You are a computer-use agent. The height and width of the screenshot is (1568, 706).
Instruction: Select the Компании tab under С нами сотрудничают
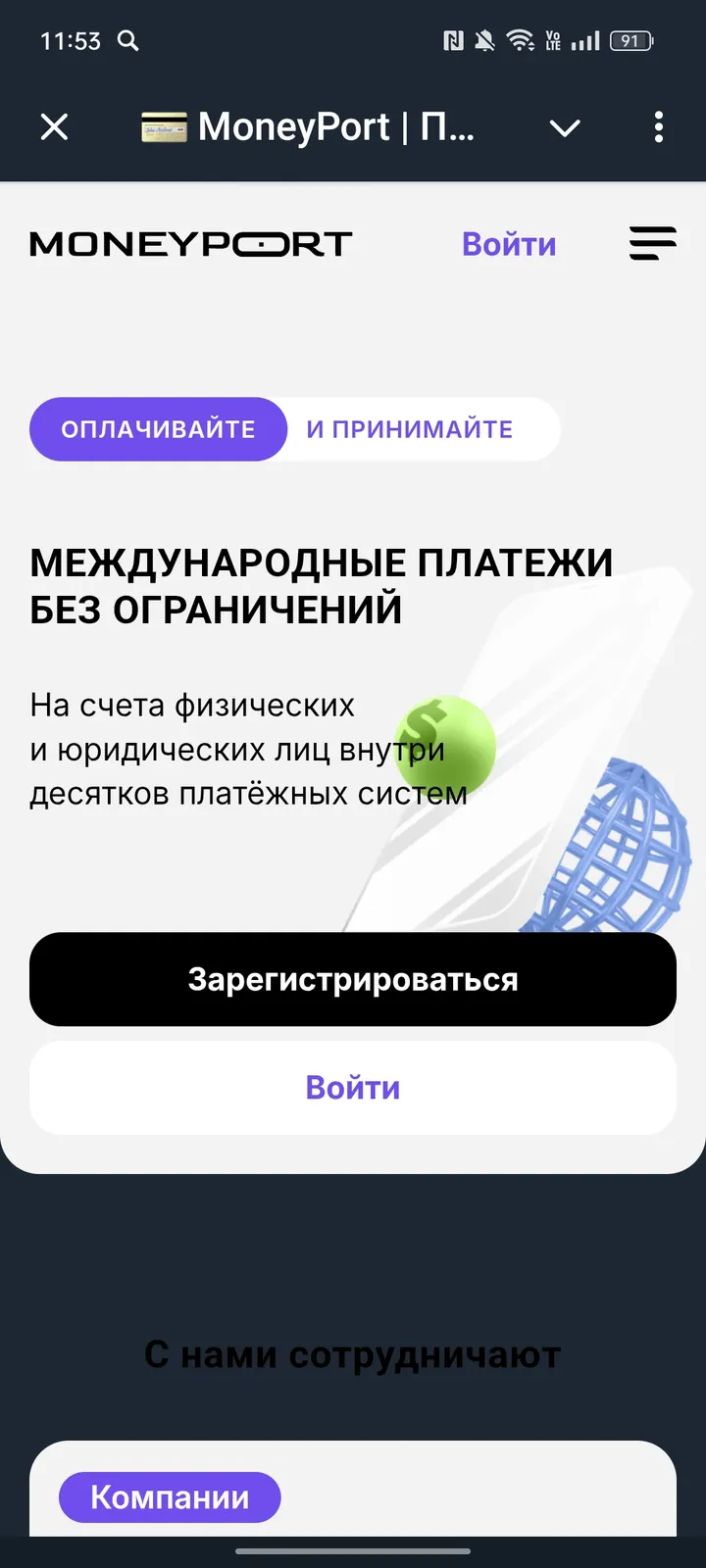point(169,1496)
